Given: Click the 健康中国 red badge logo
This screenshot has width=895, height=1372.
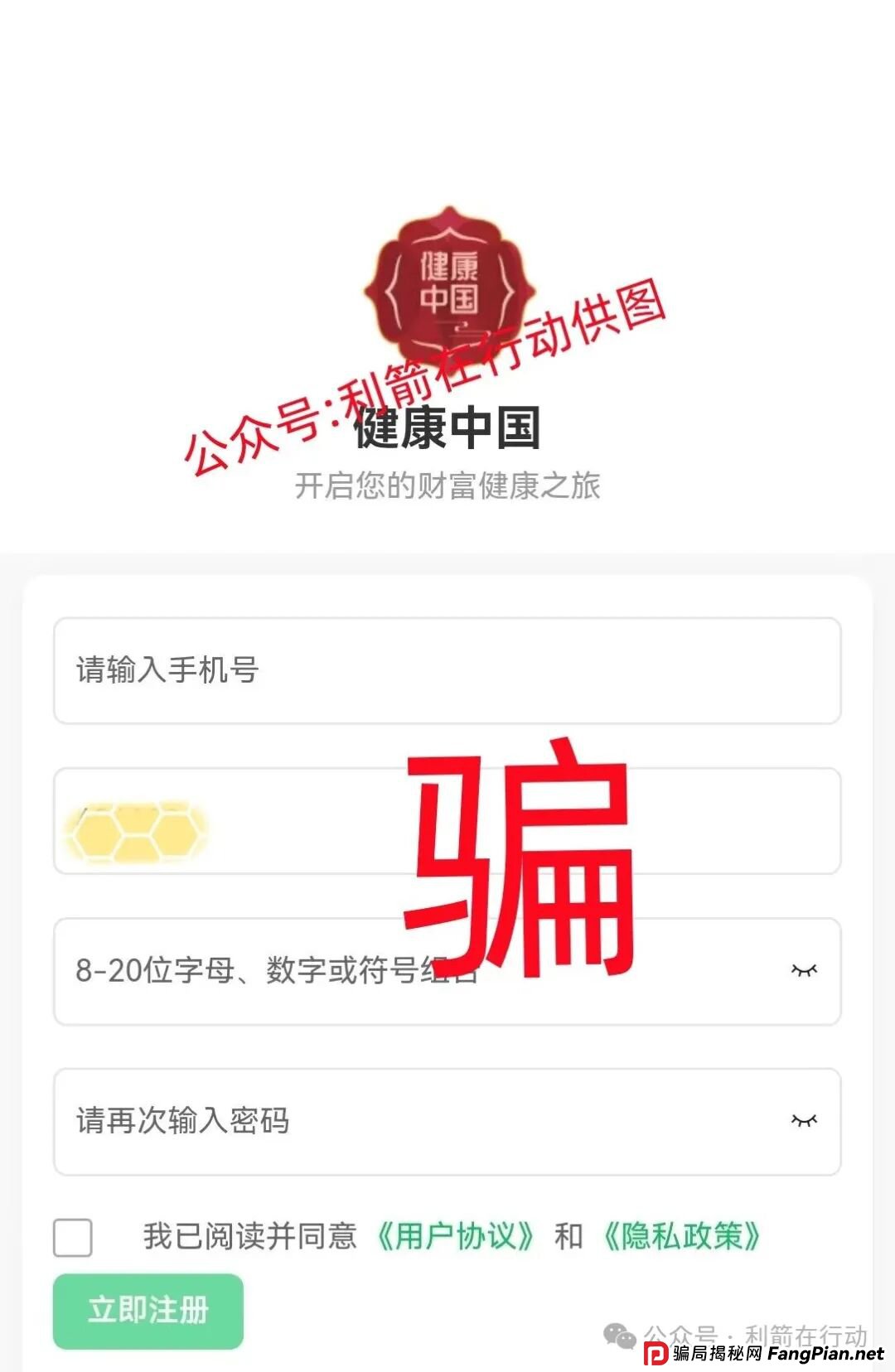Looking at the screenshot, I should coord(447,282).
